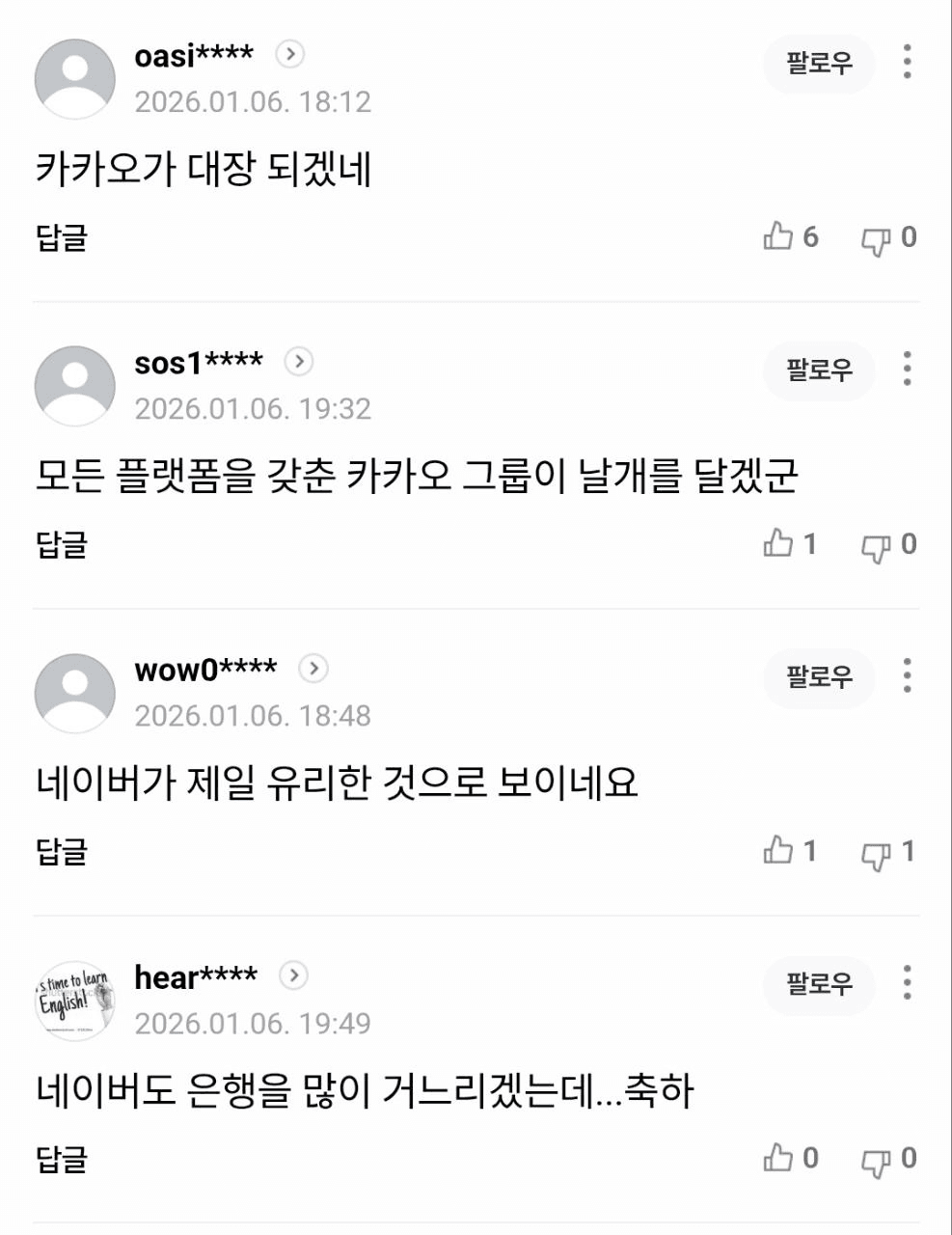Open overflow menu on wow0**** comment
Viewport: 952px width, 1235px height.
907,675
